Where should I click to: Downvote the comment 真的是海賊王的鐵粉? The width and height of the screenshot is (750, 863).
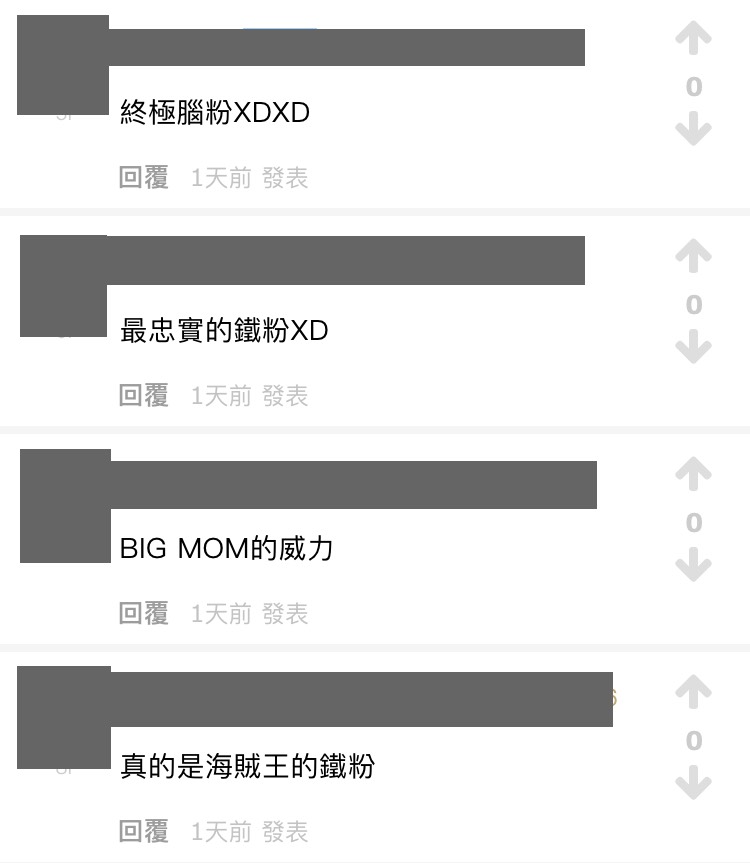coord(693,784)
